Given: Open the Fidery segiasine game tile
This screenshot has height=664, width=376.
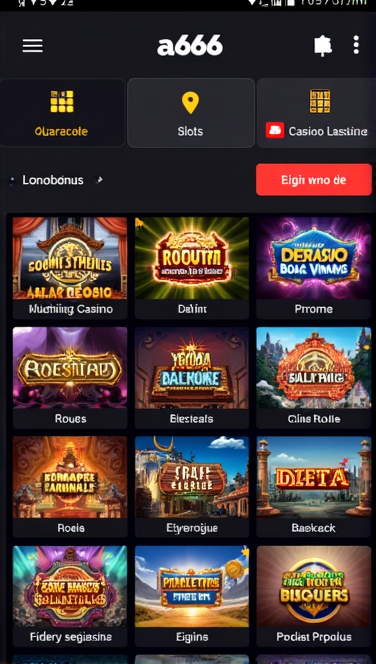Looking at the screenshot, I should [x=70, y=596].
